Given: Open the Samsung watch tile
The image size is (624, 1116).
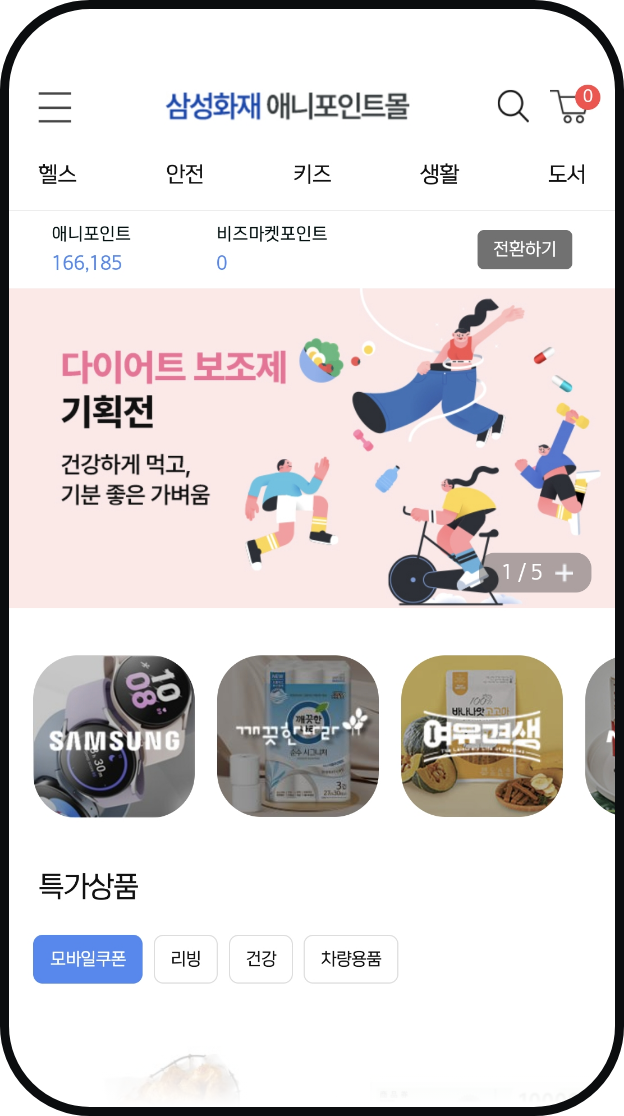Looking at the screenshot, I should tap(114, 736).
